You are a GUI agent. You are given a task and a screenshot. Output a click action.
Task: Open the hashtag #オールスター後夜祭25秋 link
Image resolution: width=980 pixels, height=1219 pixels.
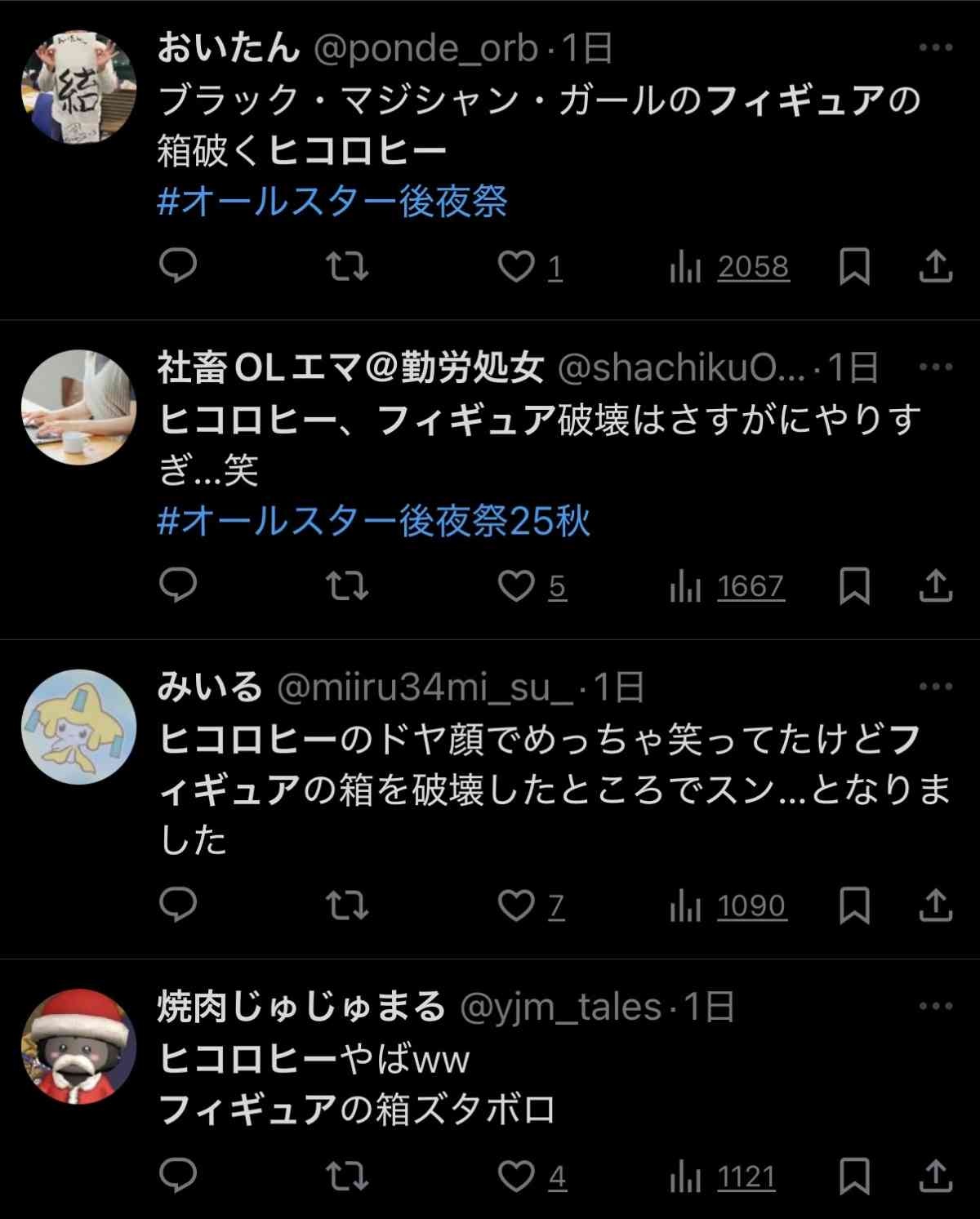[x=373, y=521]
